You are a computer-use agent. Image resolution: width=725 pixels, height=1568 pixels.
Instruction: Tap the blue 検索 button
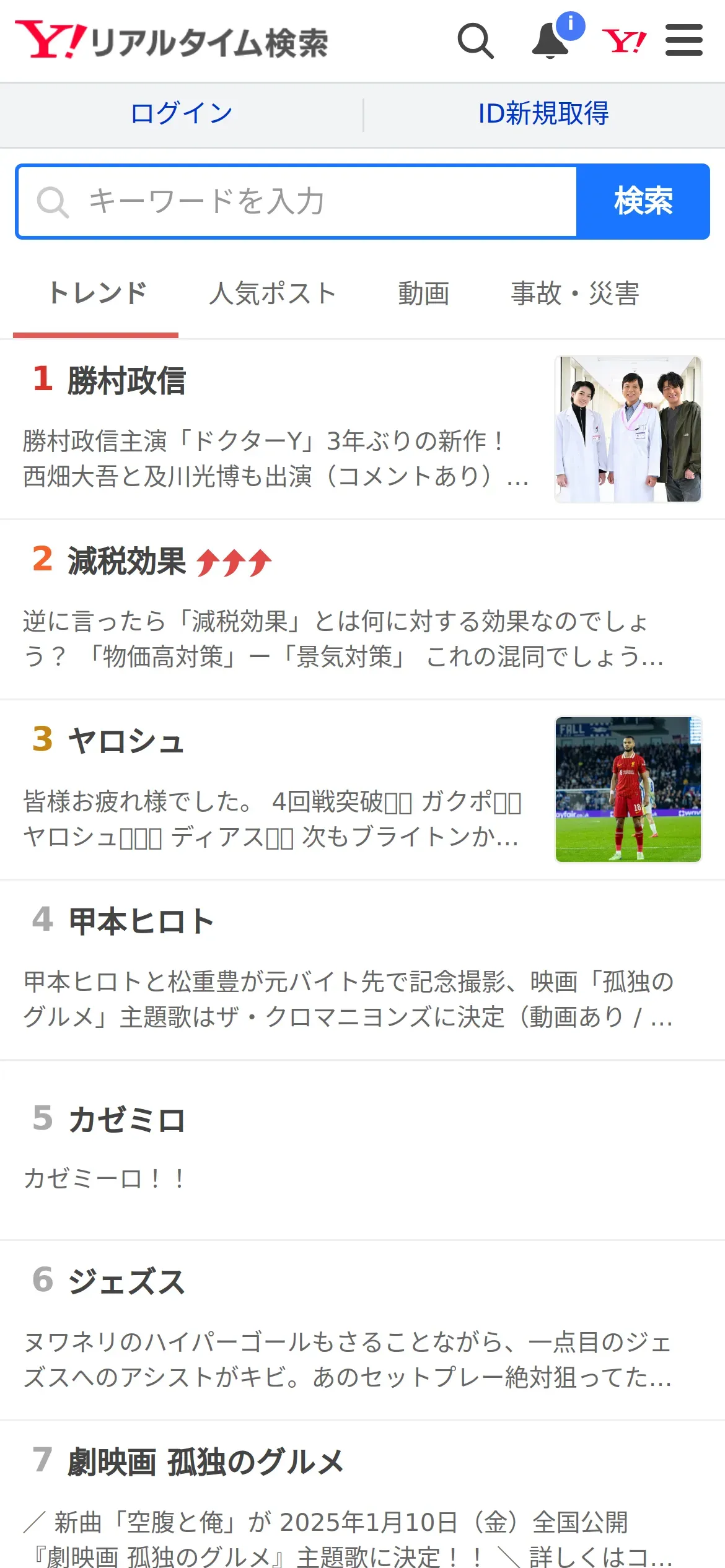point(643,201)
